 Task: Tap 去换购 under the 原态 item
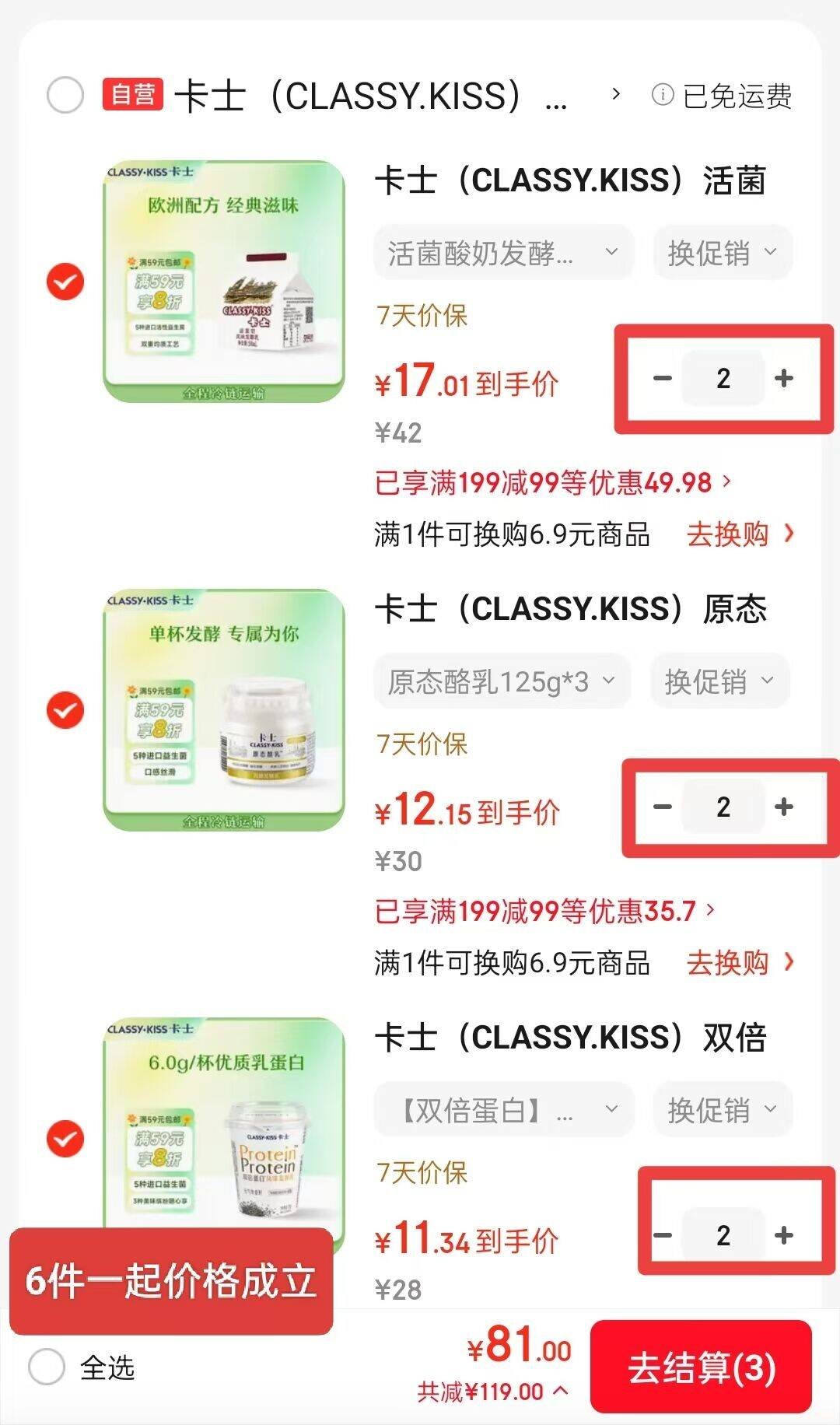pyautogui.click(x=740, y=963)
